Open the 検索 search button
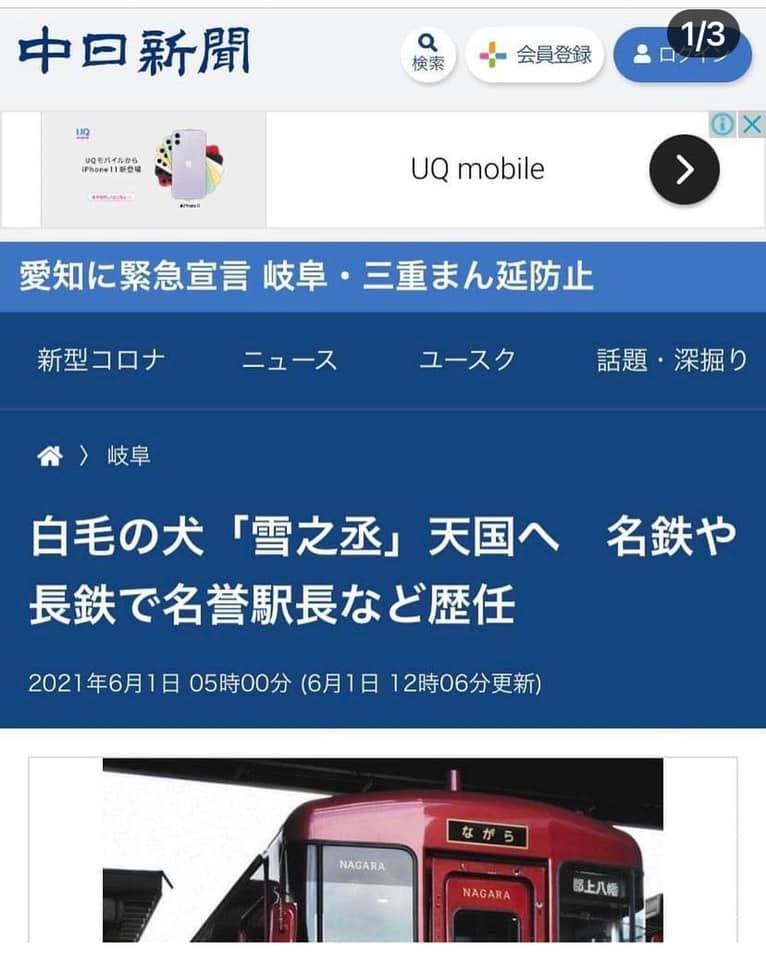 tap(428, 54)
